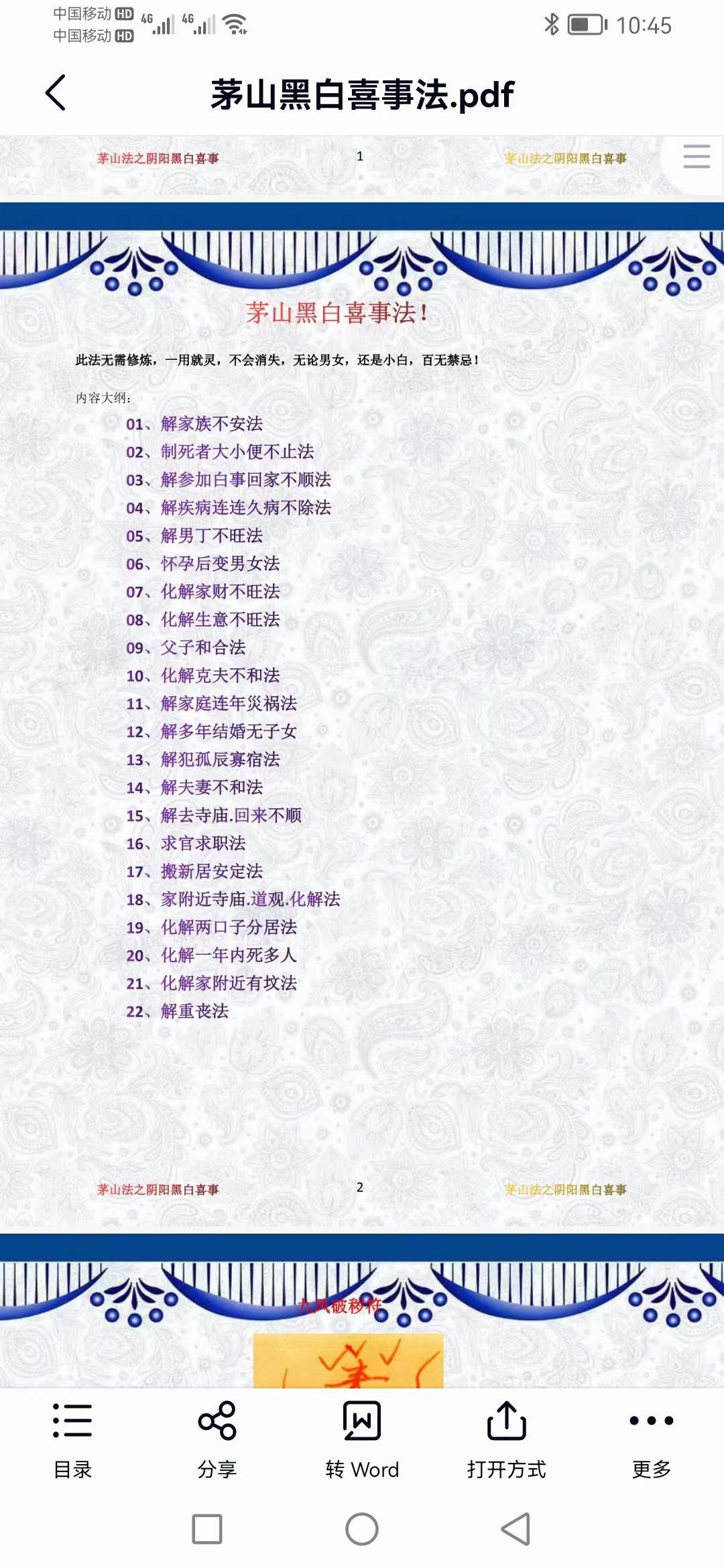Open the 目录 table of contents
The width and height of the screenshot is (724, 1568).
tap(72, 1438)
